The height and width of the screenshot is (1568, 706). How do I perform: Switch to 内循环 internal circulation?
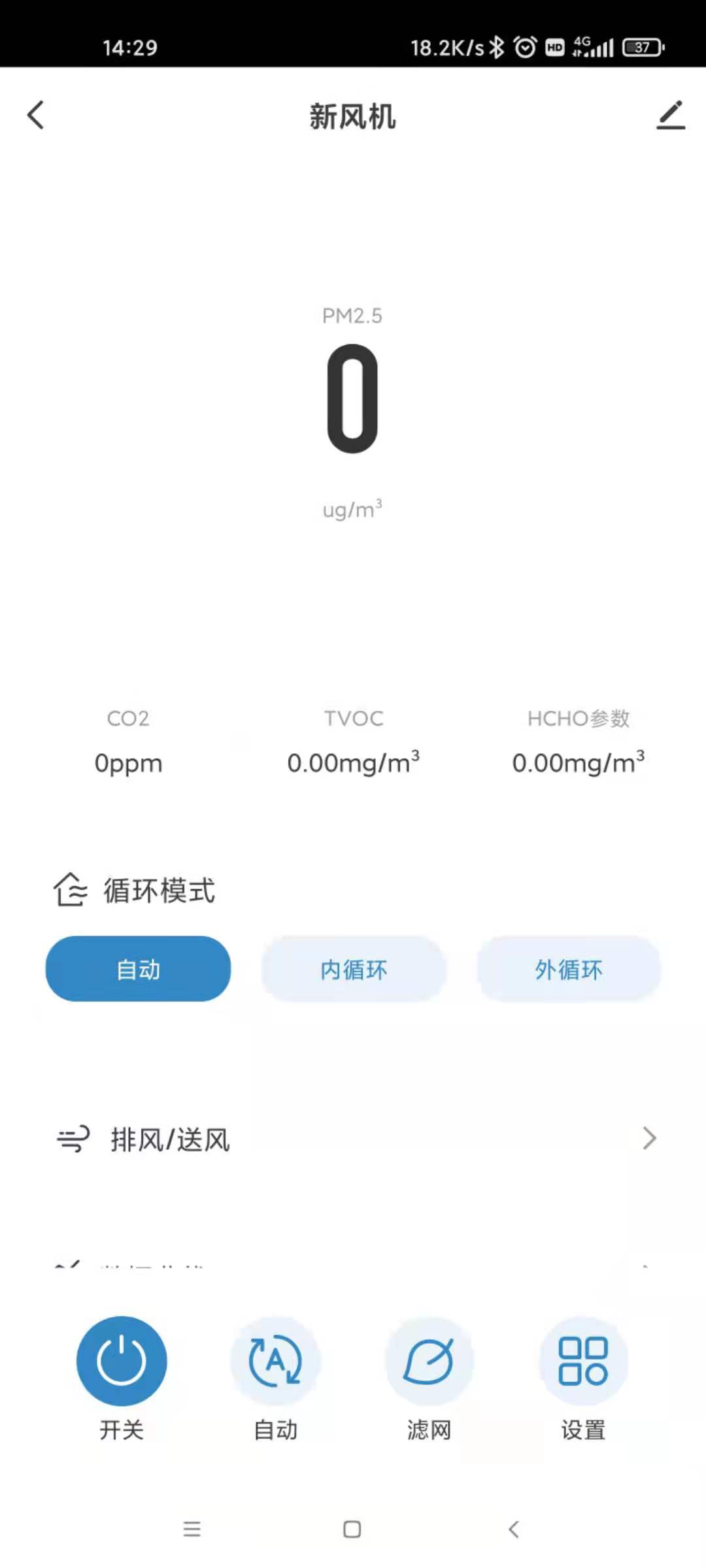[x=352, y=969]
